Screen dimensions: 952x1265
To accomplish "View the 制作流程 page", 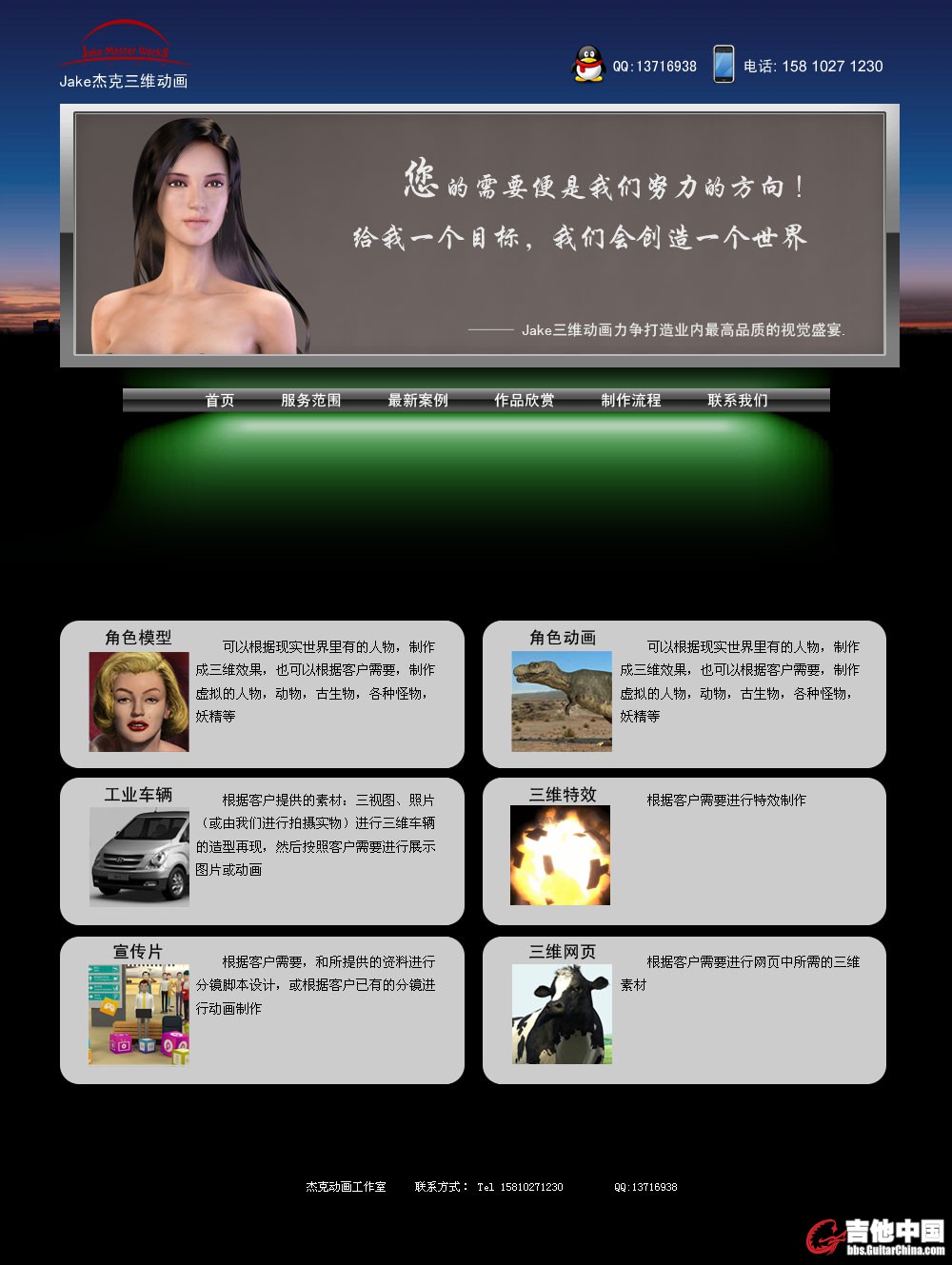I will coord(630,401).
